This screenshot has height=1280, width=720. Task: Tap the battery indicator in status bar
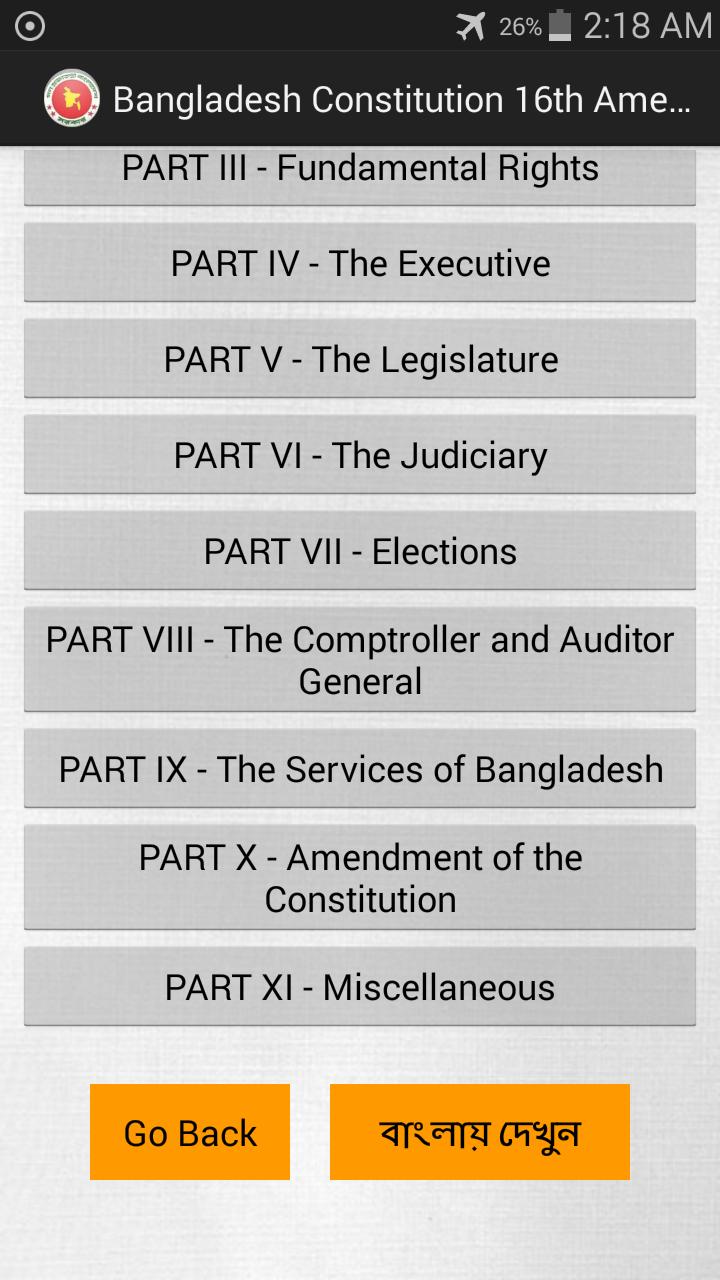click(556, 26)
